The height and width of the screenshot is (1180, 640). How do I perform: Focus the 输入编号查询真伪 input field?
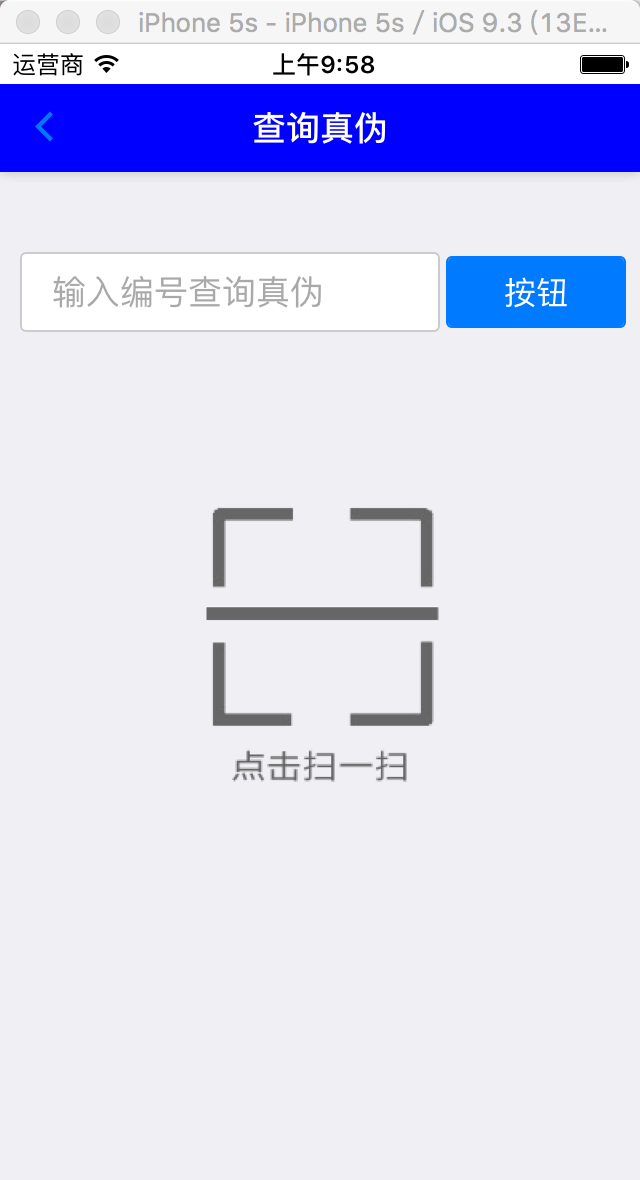click(x=230, y=292)
